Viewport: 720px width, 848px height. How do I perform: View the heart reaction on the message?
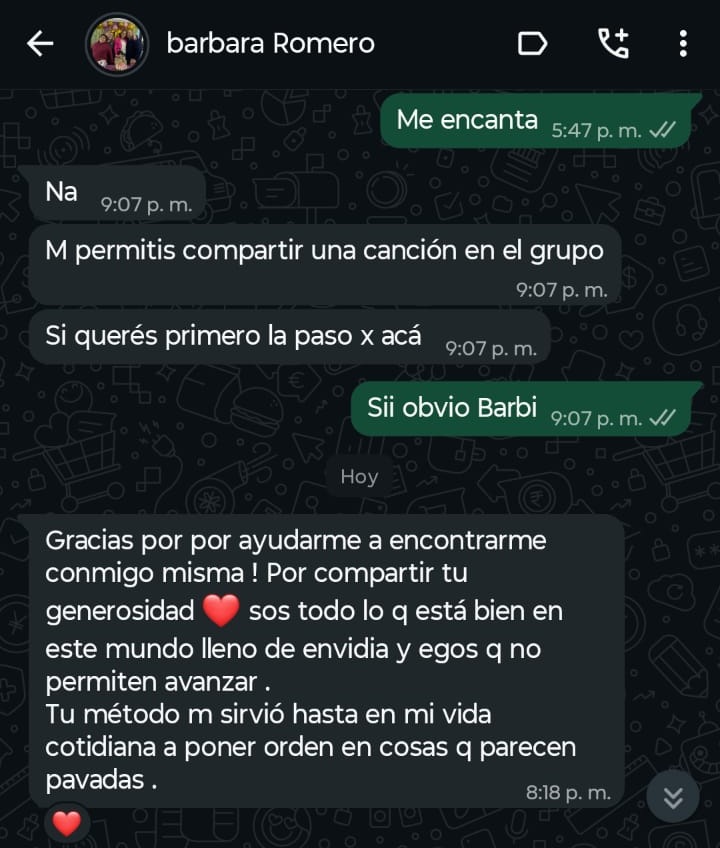click(x=66, y=824)
